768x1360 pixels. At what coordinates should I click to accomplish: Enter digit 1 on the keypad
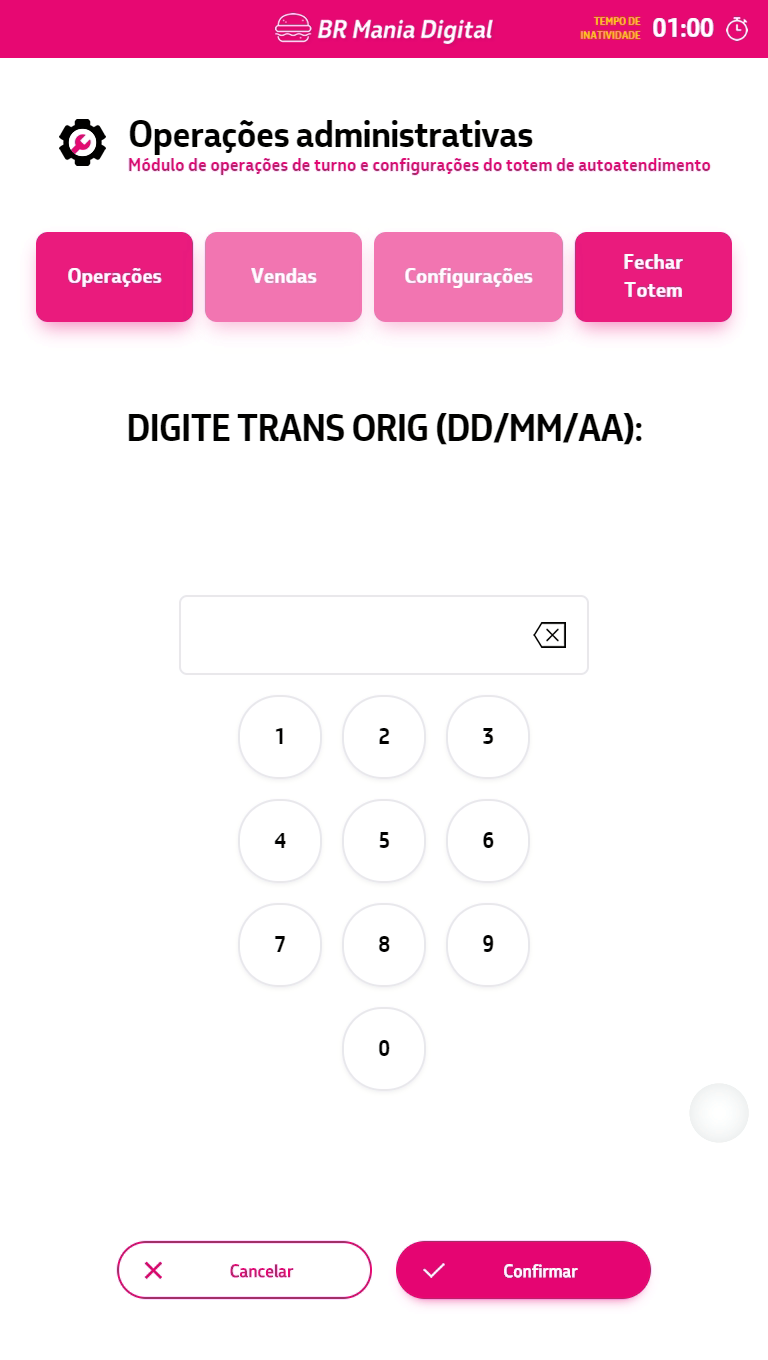280,737
